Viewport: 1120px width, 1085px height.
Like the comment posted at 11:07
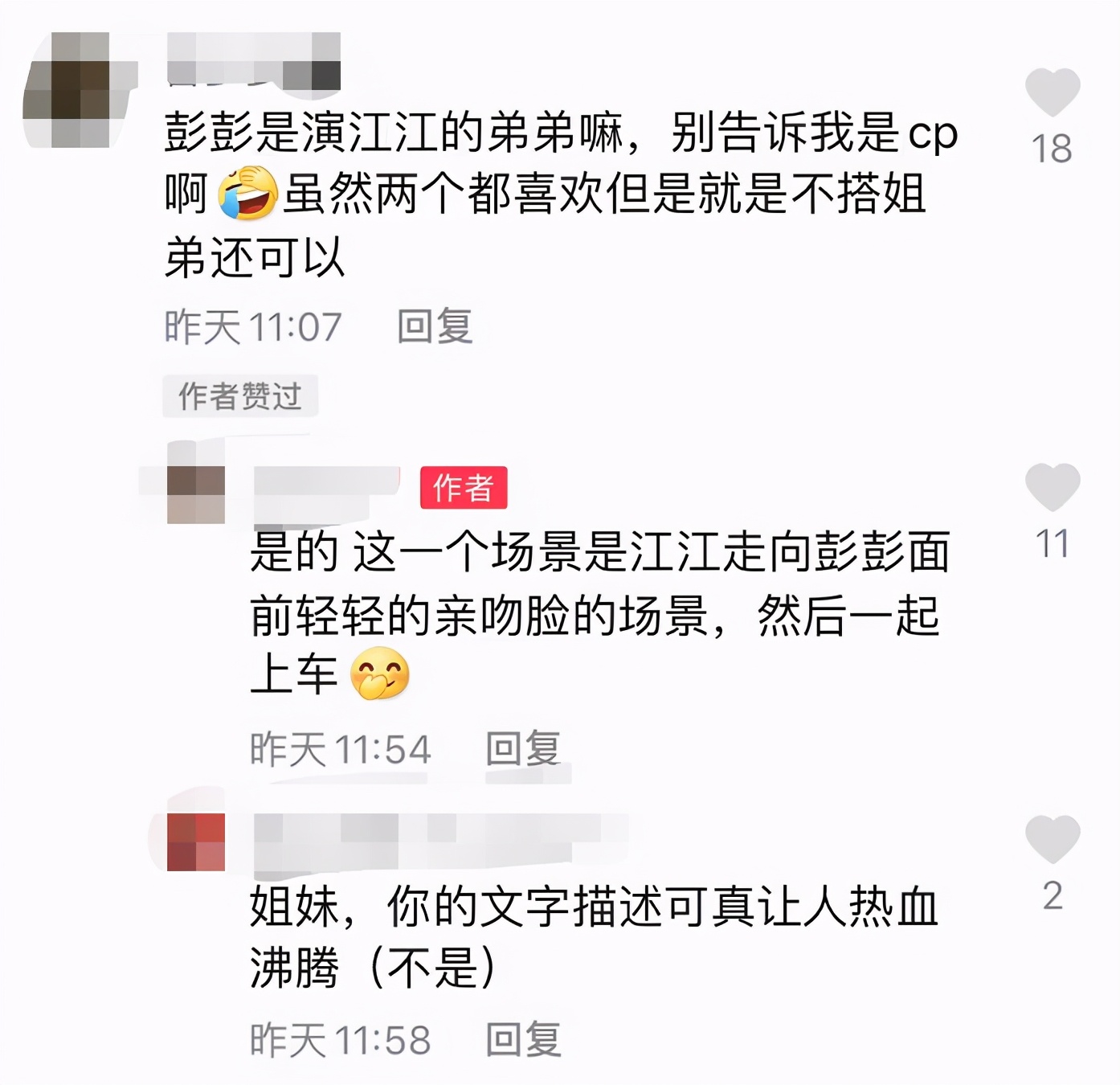pos(1053,92)
